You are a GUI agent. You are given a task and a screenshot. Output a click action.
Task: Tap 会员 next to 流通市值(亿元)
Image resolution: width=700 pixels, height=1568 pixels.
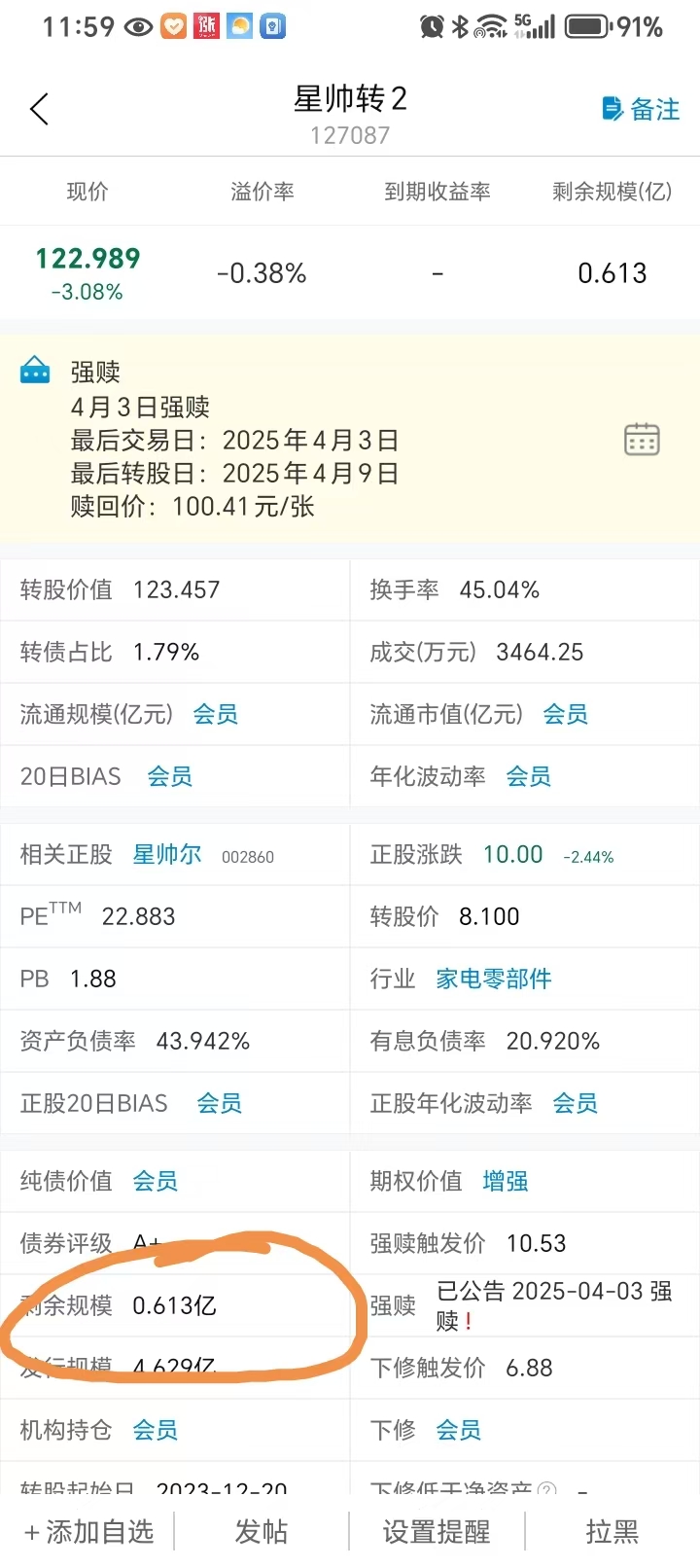click(x=565, y=714)
